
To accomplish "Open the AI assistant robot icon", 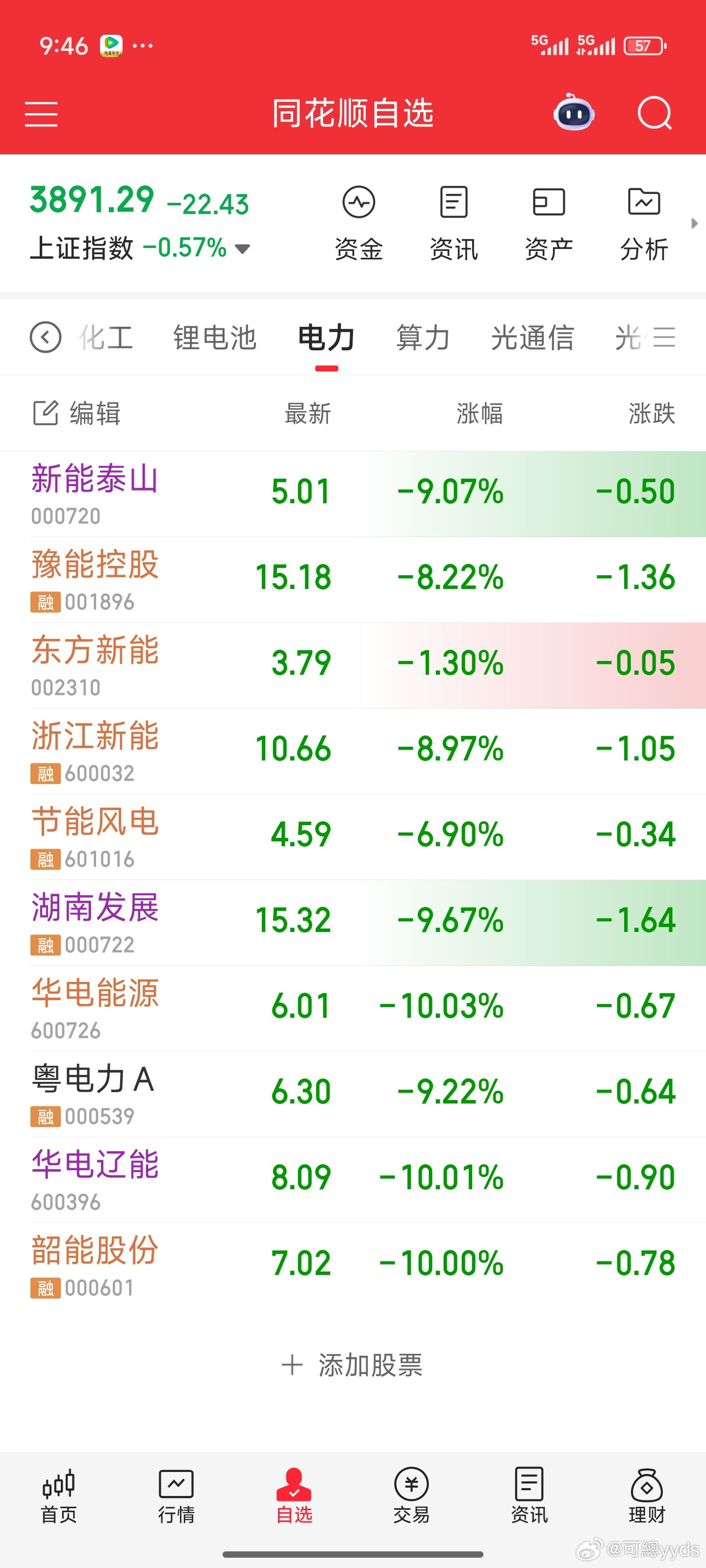I will [x=573, y=113].
